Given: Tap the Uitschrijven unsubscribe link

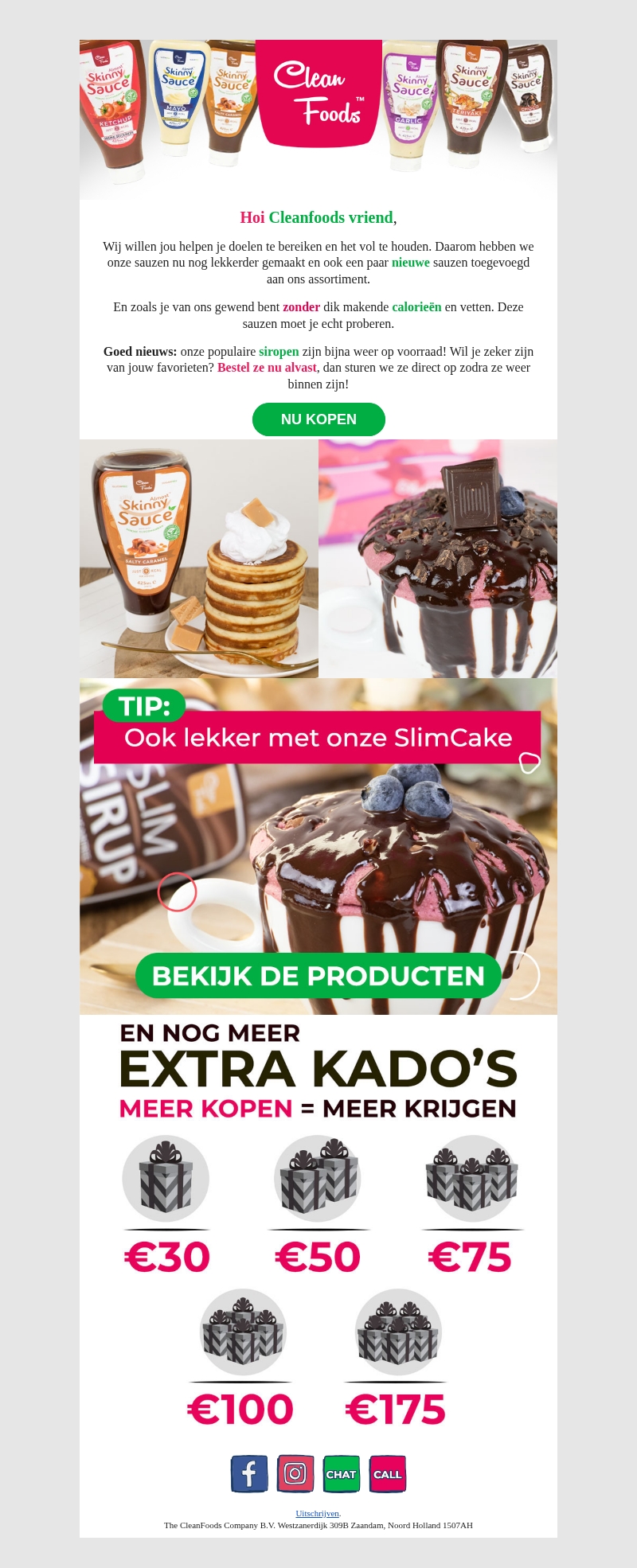Looking at the screenshot, I should pyautogui.click(x=317, y=1513).
